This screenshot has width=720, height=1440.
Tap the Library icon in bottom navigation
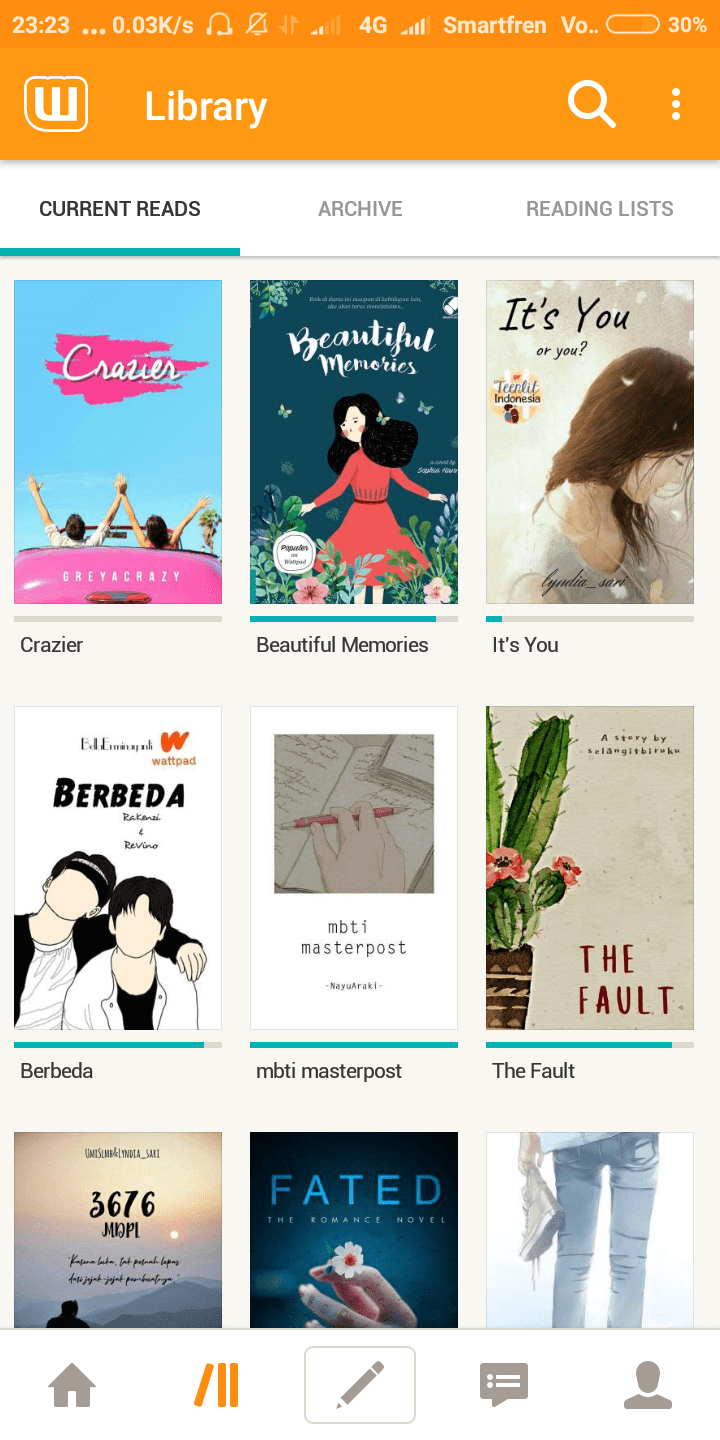pyautogui.click(x=216, y=1384)
